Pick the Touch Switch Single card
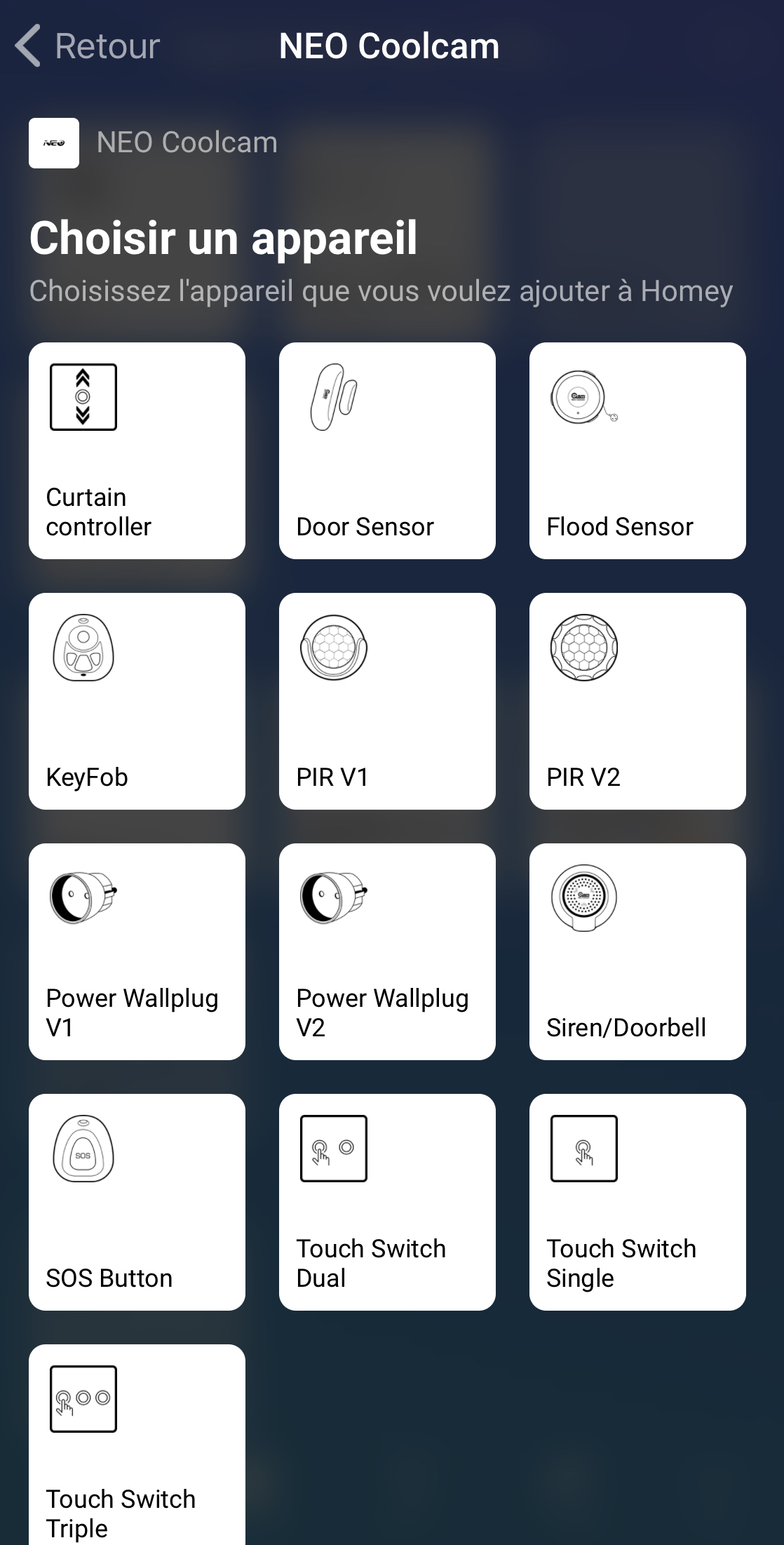Viewport: 784px width, 1545px height. point(637,1202)
